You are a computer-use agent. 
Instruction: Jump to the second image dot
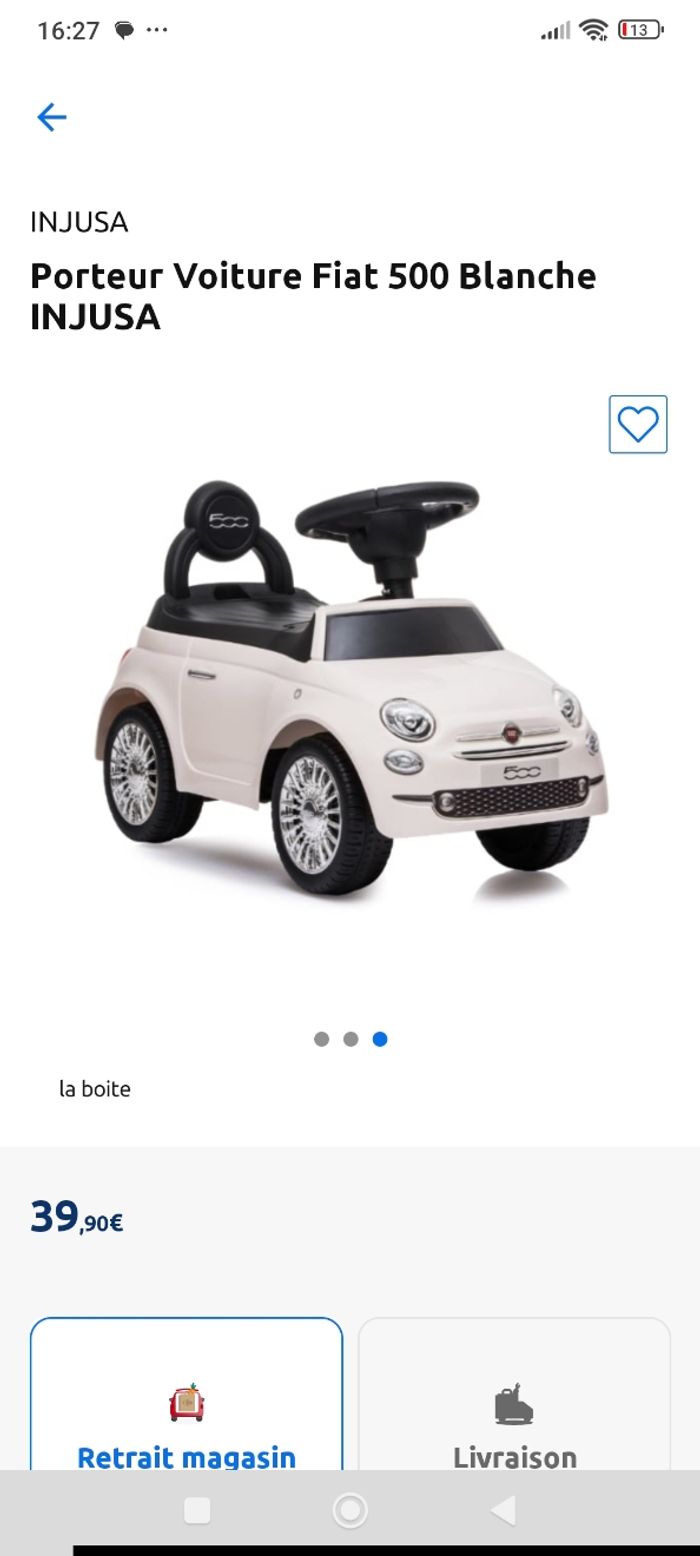[350, 1039]
